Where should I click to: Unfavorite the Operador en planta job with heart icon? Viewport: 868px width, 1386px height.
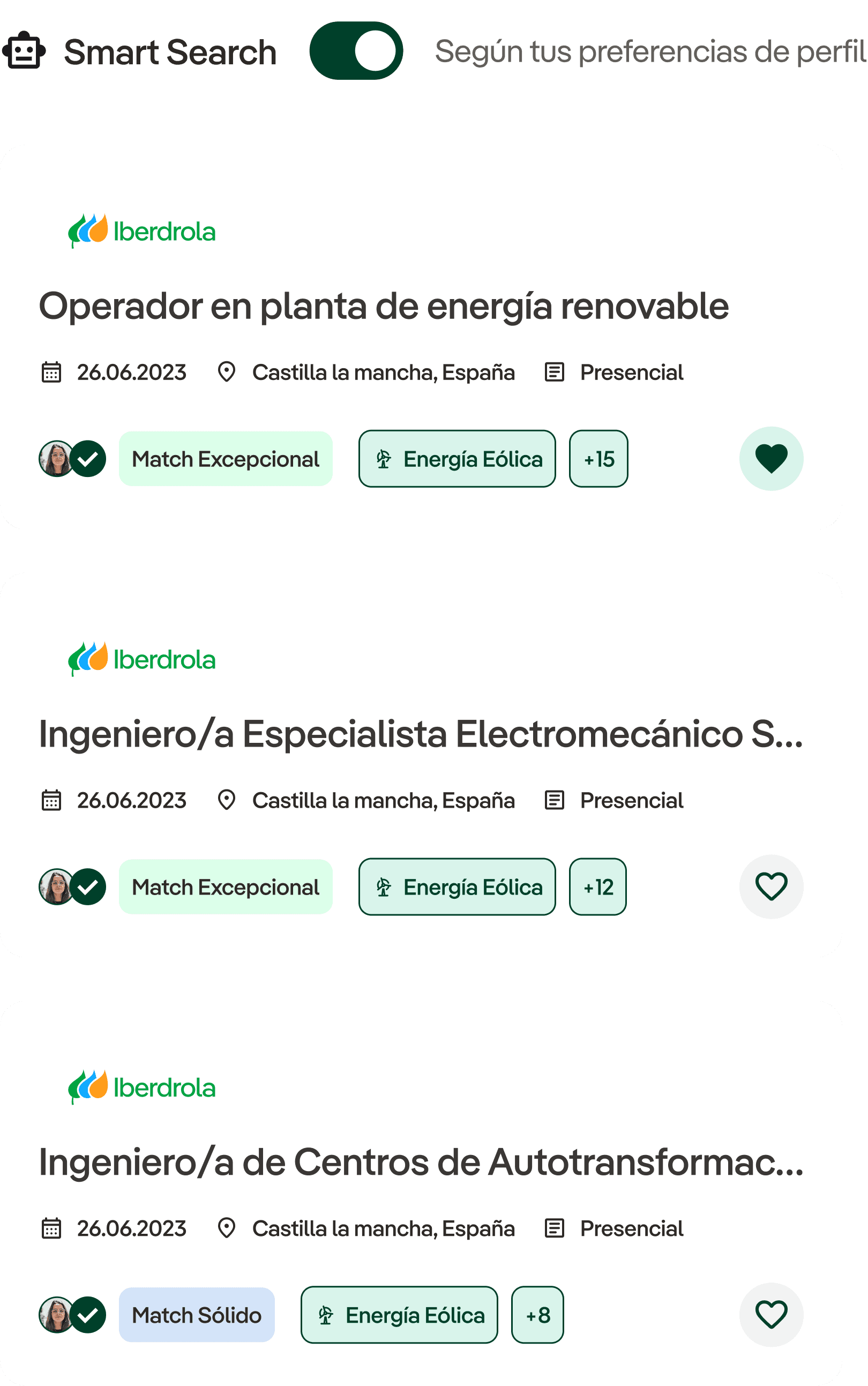coord(771,459)
